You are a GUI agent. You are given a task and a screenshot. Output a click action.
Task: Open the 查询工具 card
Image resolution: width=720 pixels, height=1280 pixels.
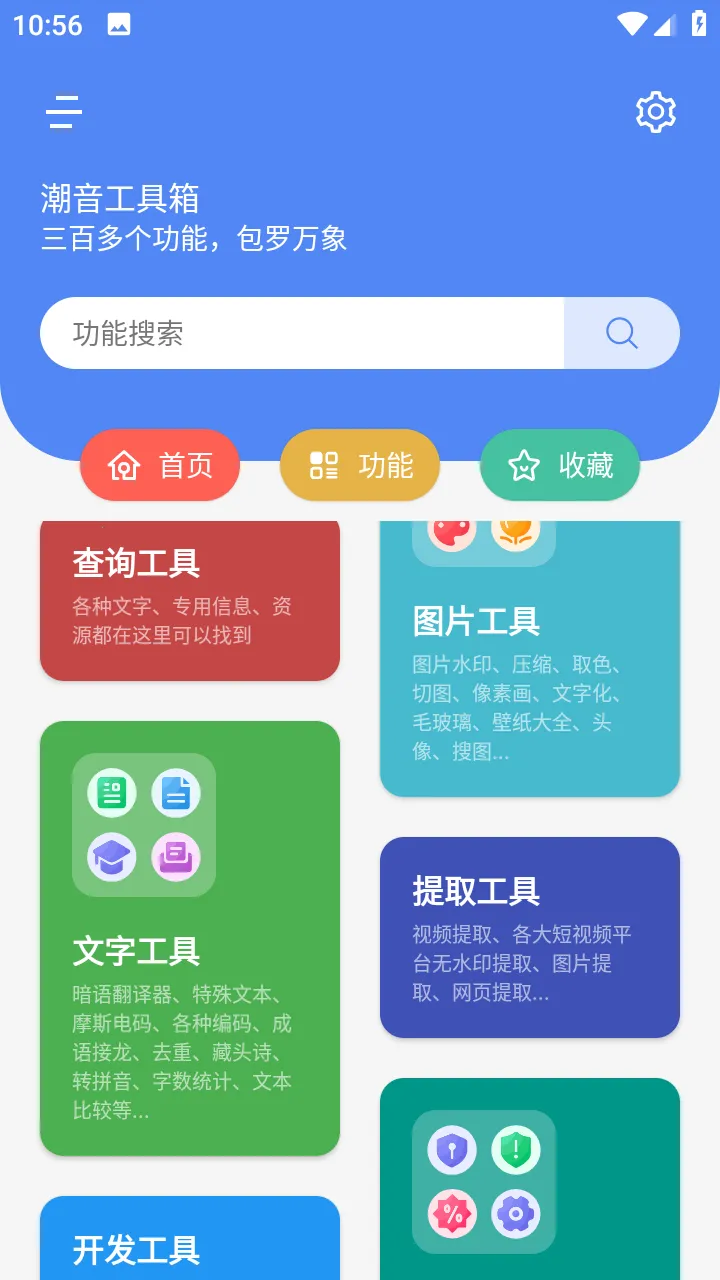[190, 600]
